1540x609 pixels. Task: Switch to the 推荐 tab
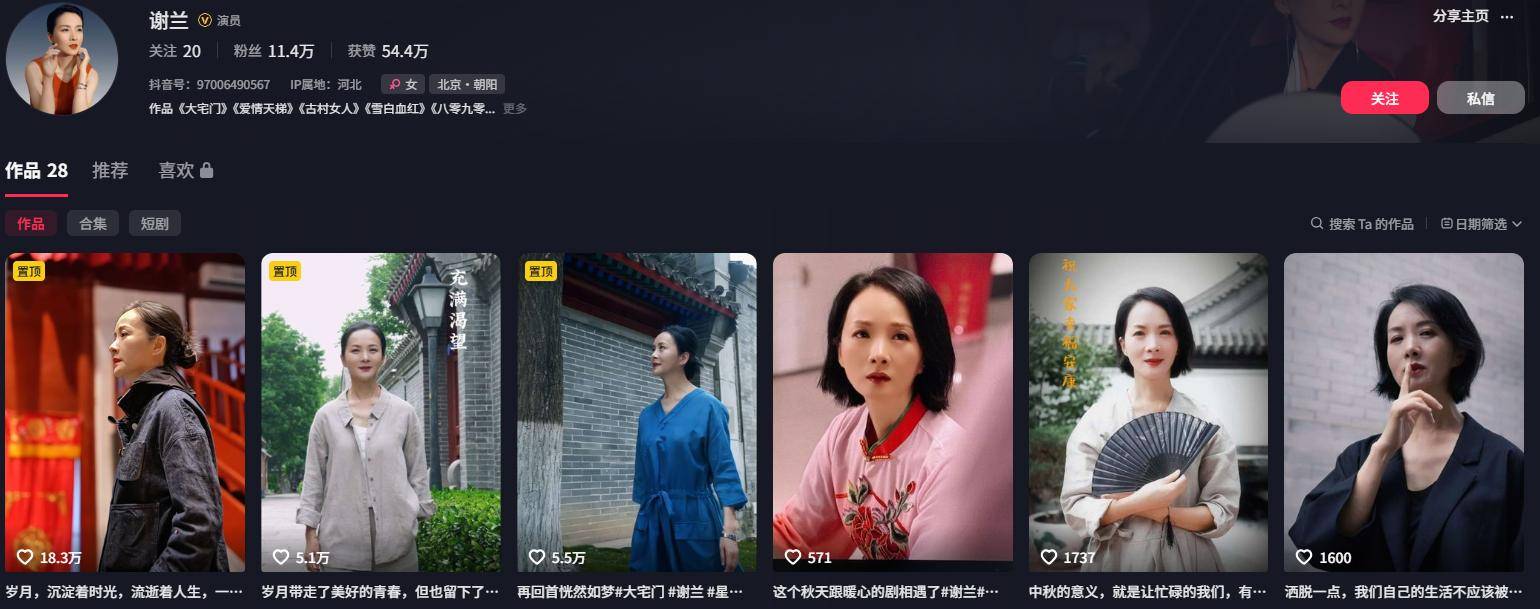tap(110, 171)
